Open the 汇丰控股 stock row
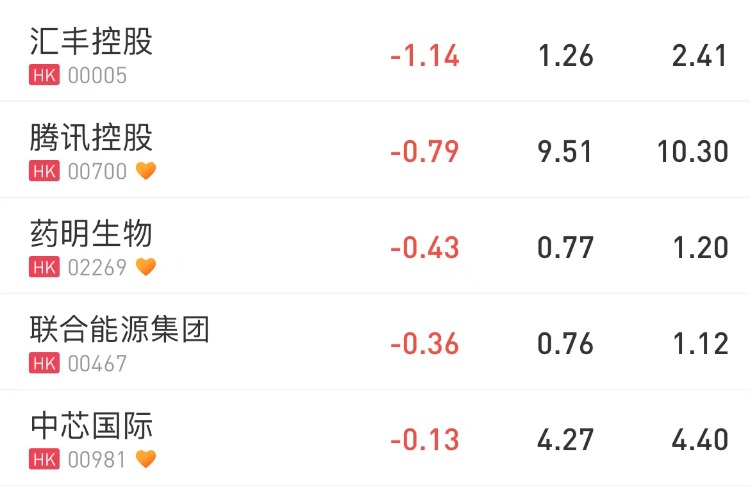This screenshot has height=488, width=750. pos(92,43)
